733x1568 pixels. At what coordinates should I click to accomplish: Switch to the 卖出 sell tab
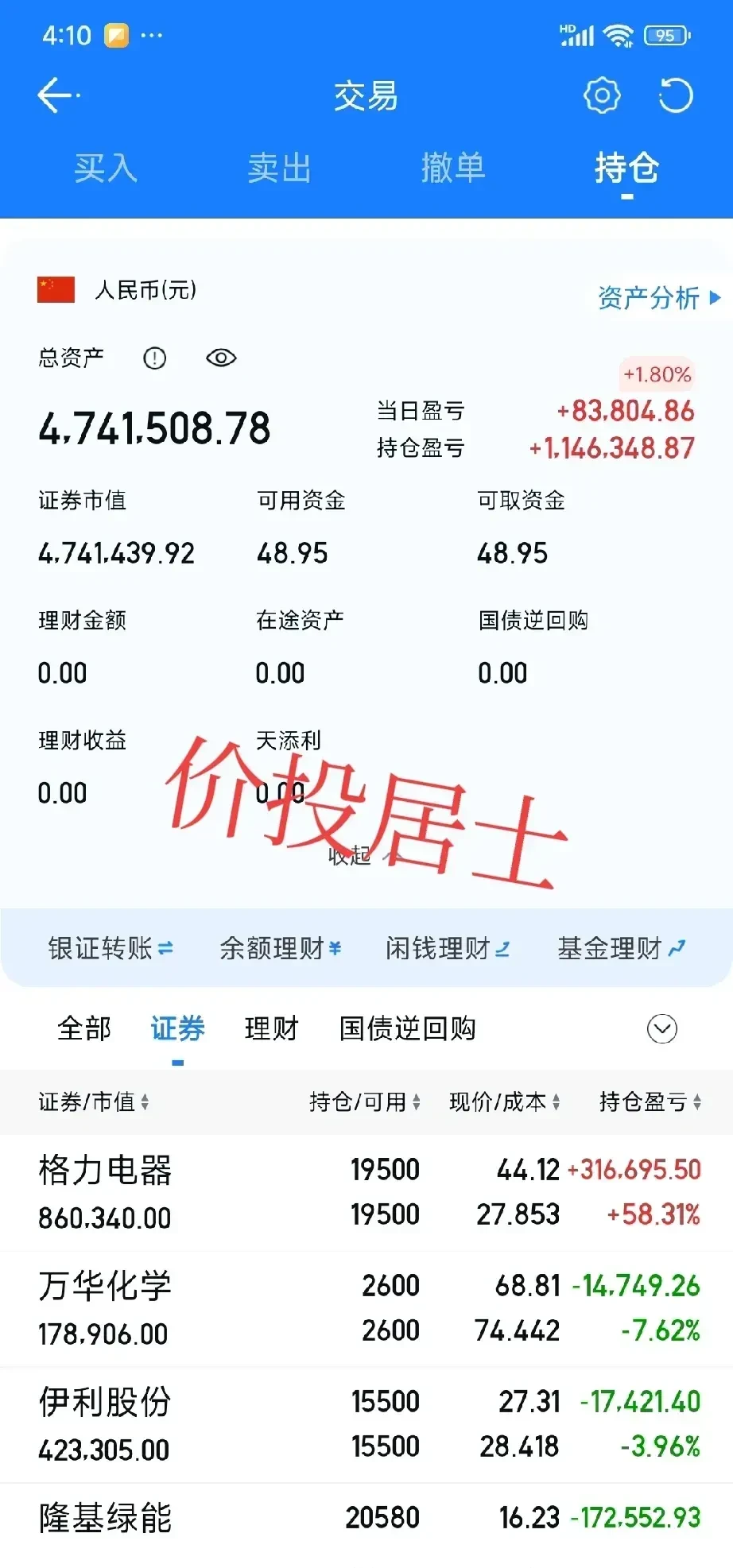click(x=278, y=169)
